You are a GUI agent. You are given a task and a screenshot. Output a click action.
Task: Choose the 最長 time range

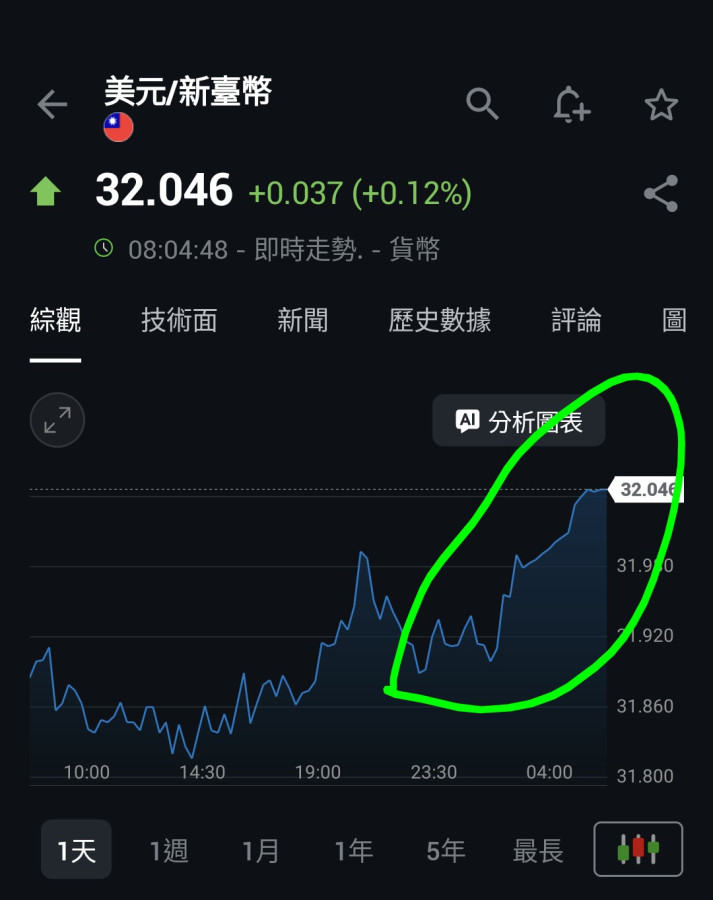(x=538, y=851)
